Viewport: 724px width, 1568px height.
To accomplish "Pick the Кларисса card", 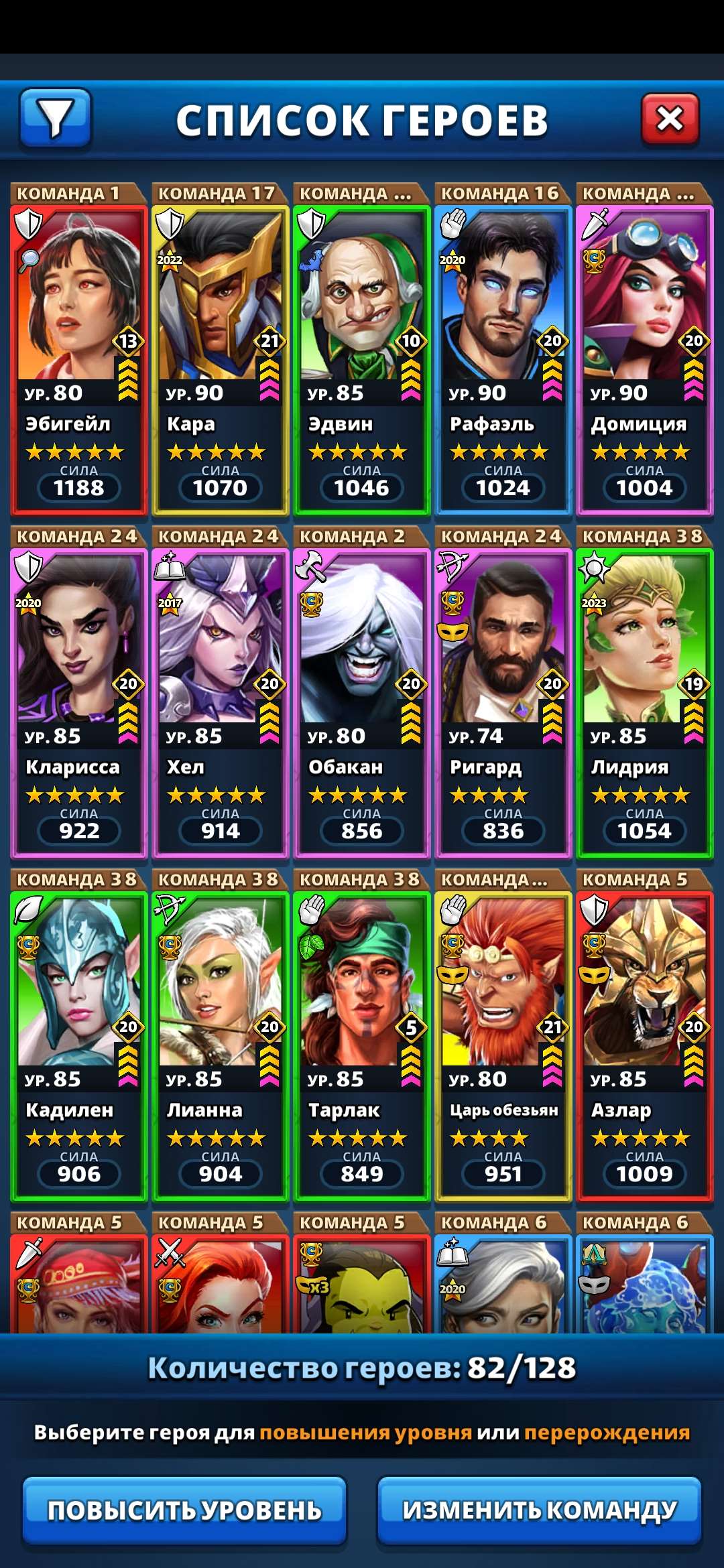I will pyautogui.click(x=78, y=704).
